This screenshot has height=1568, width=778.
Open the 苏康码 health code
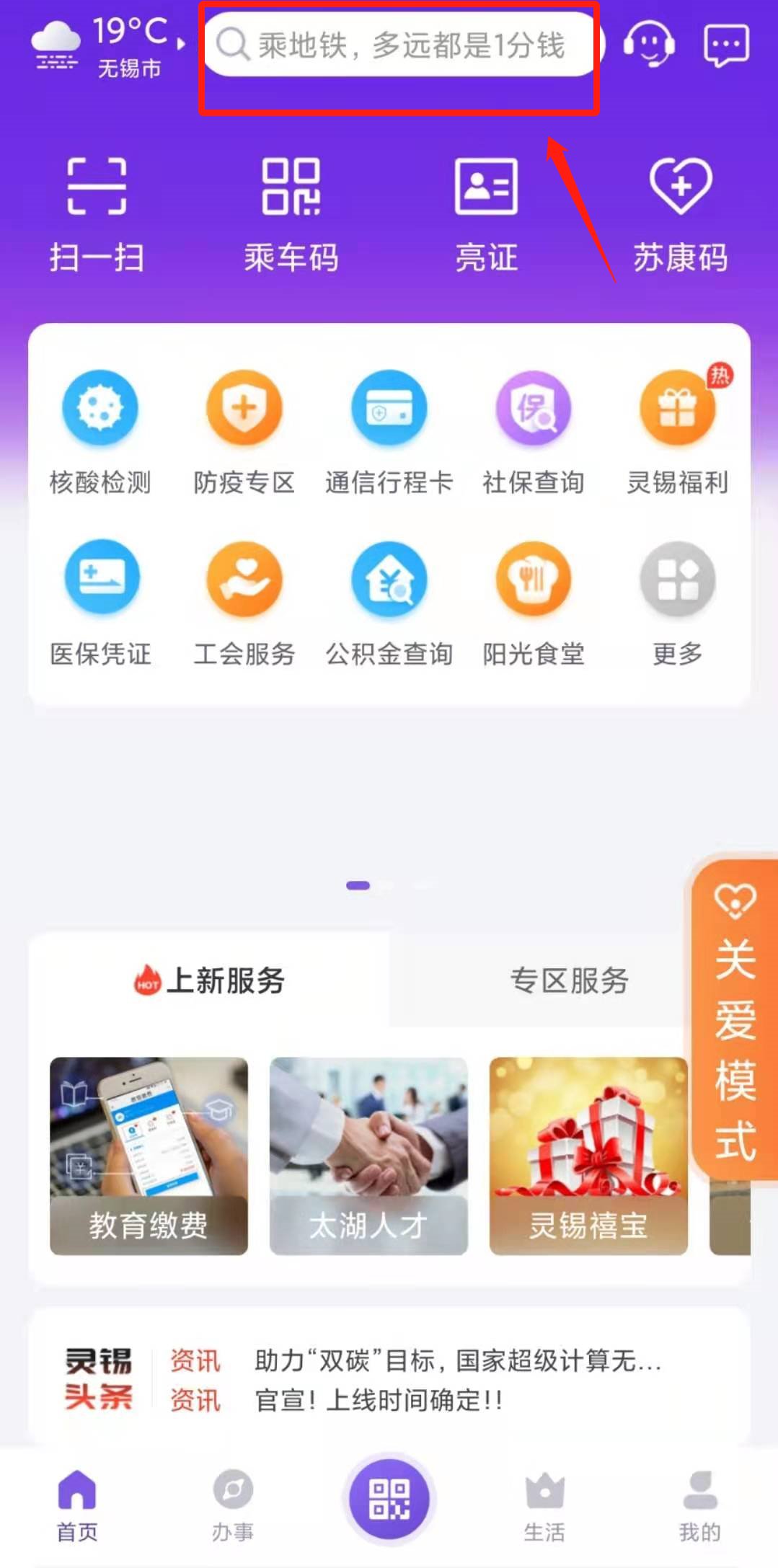(681, 214)
